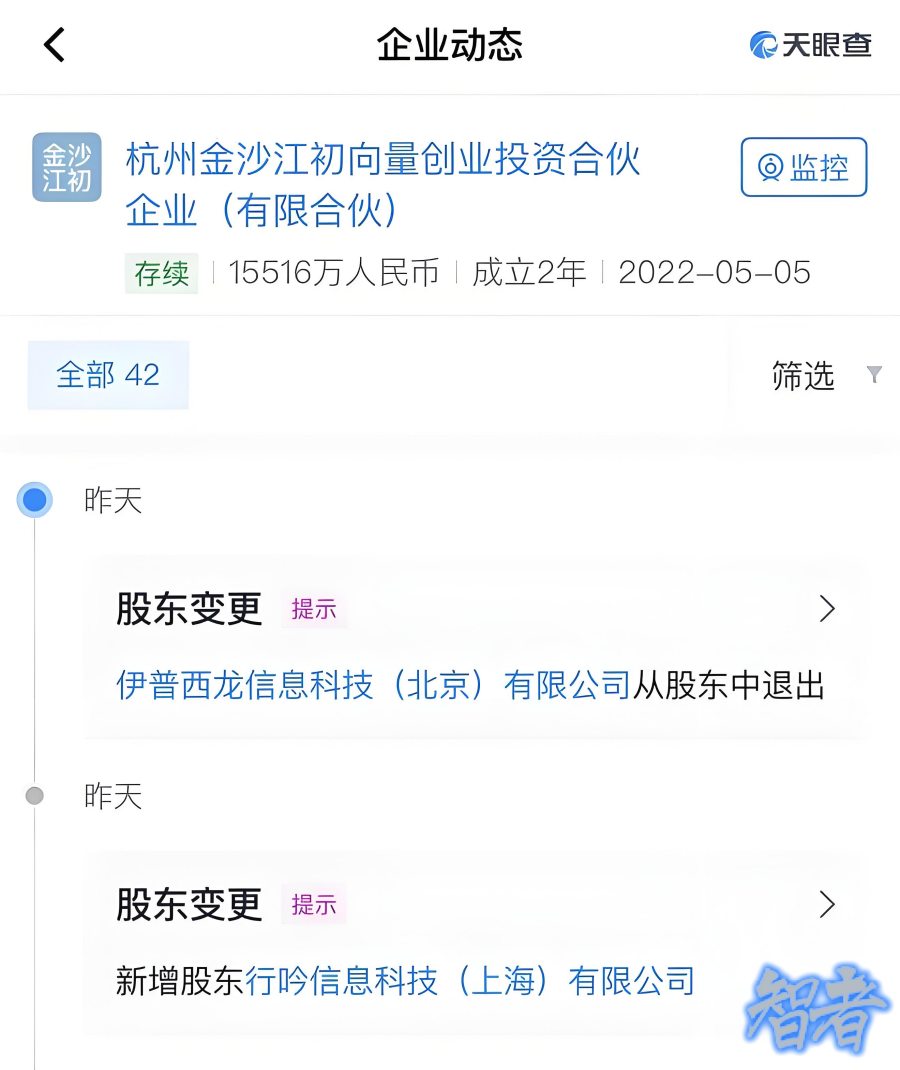The image size is (900, 1070).
Task: Expand the first 股东变更 chevron arrow
Action: click(x=826, y=609)
